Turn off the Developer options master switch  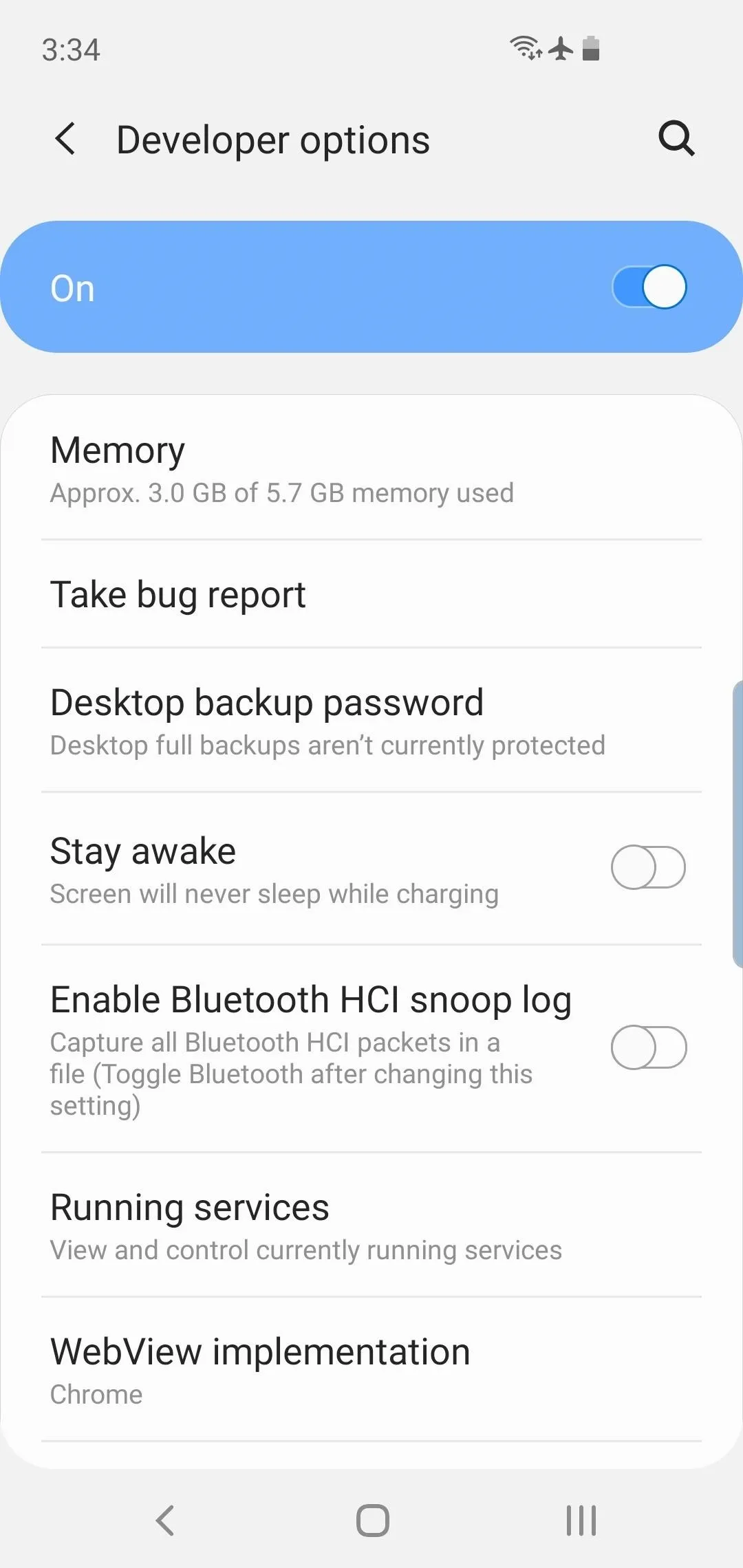point(649,287)
